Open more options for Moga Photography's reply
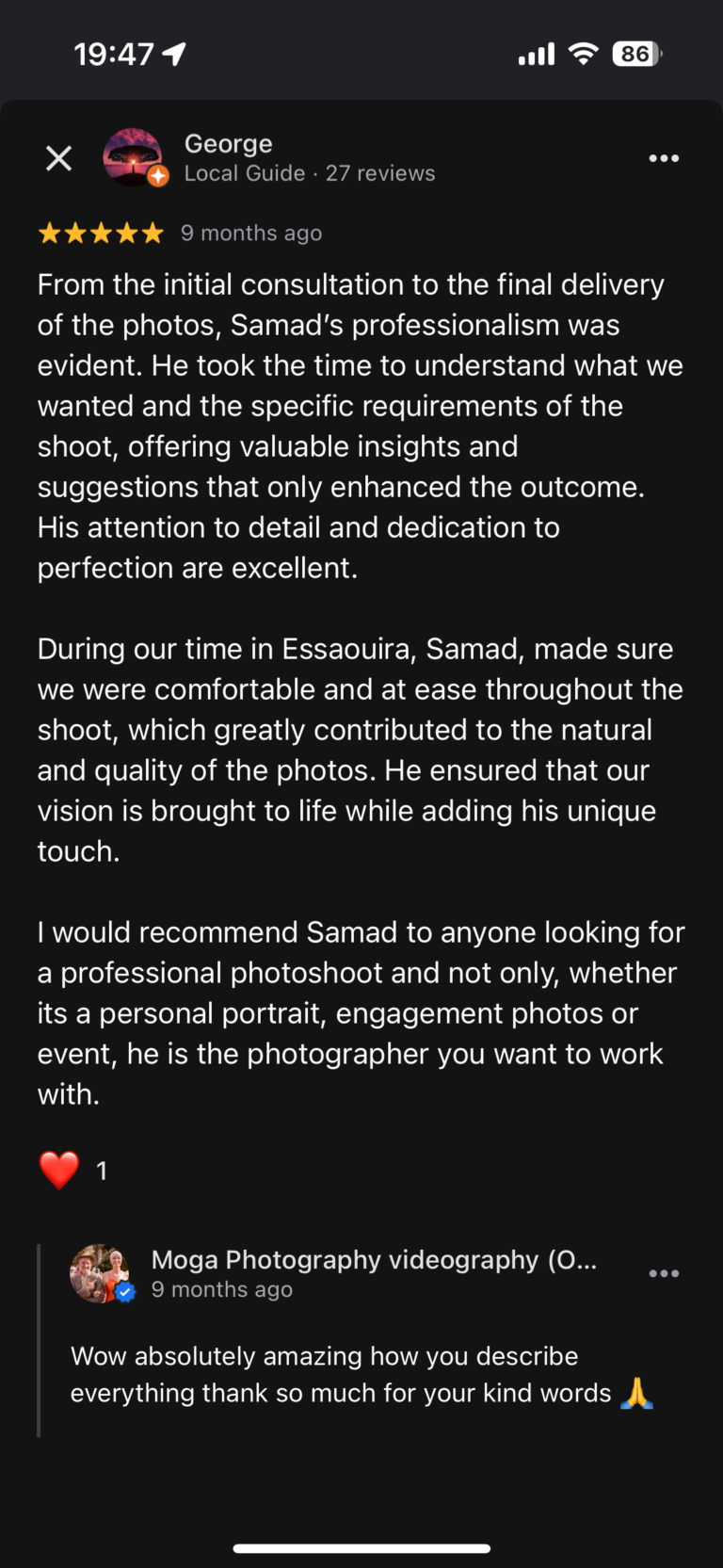Image resolution: width=723 pixels, height=1568 pixels. coord(664,1273)
